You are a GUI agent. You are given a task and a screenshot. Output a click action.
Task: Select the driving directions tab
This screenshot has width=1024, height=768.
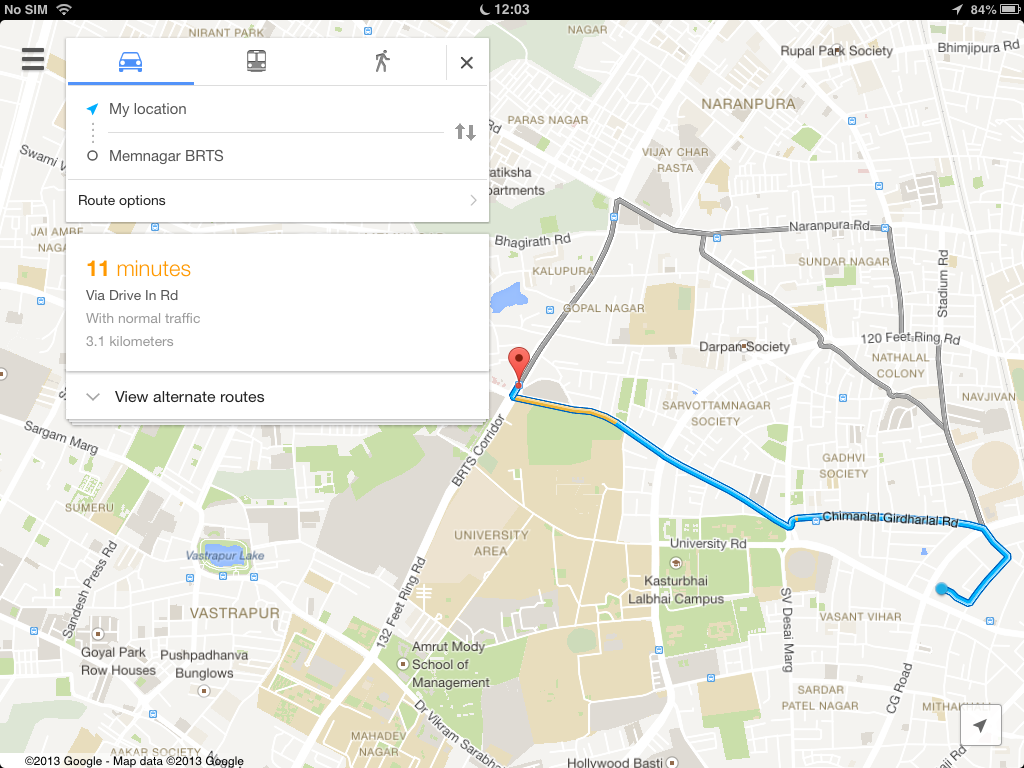click(131, 61)
